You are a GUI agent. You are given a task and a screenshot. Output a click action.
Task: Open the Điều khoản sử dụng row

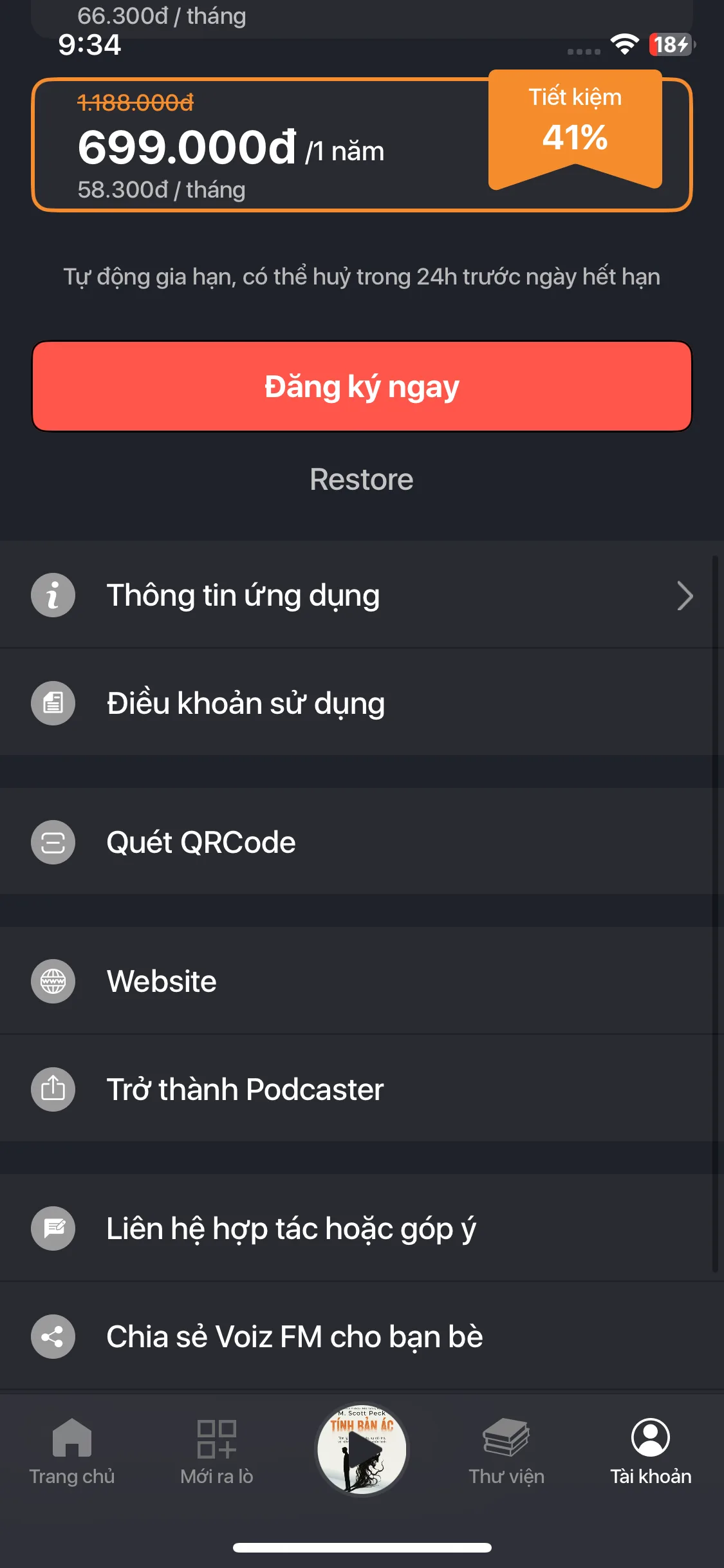[x=246, y=703]
